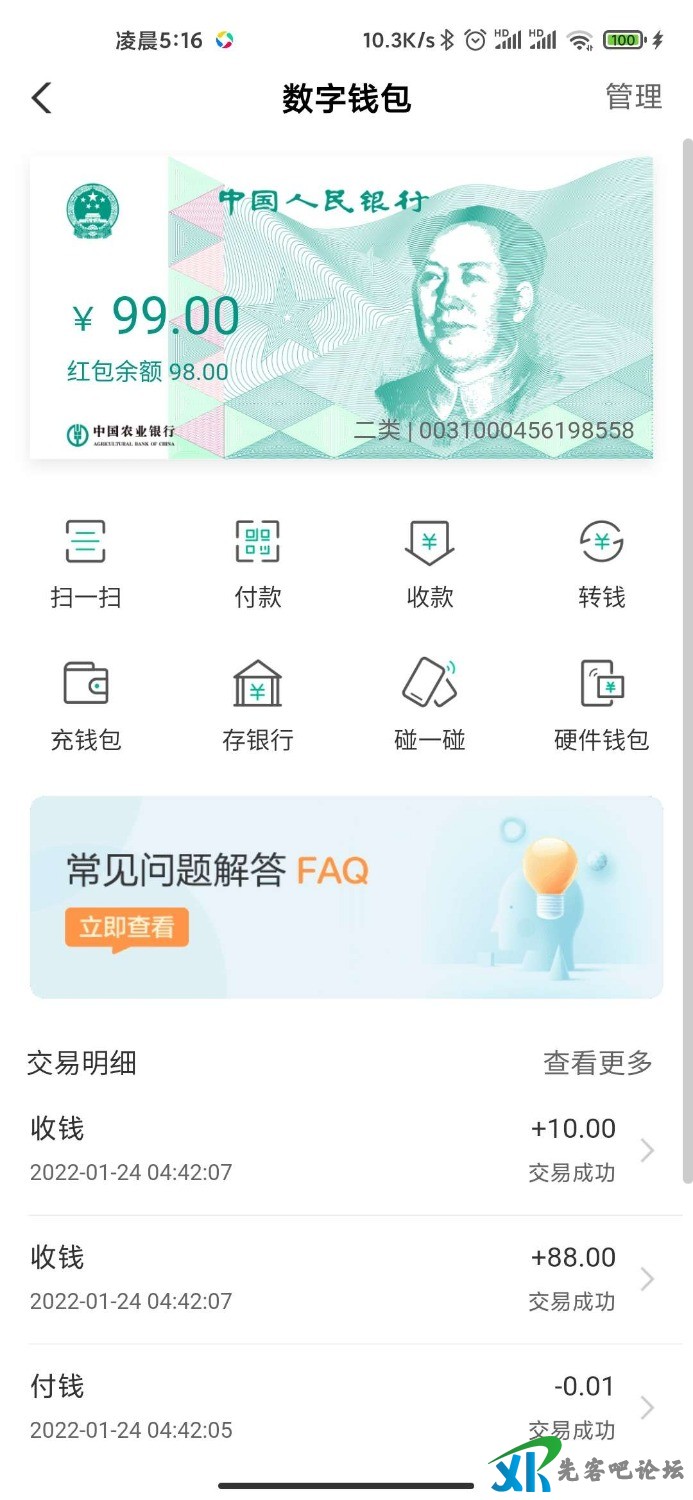Open the 常见问题解答 FAQ banner
Screen dimensions: 693x1500
[346, 897]
